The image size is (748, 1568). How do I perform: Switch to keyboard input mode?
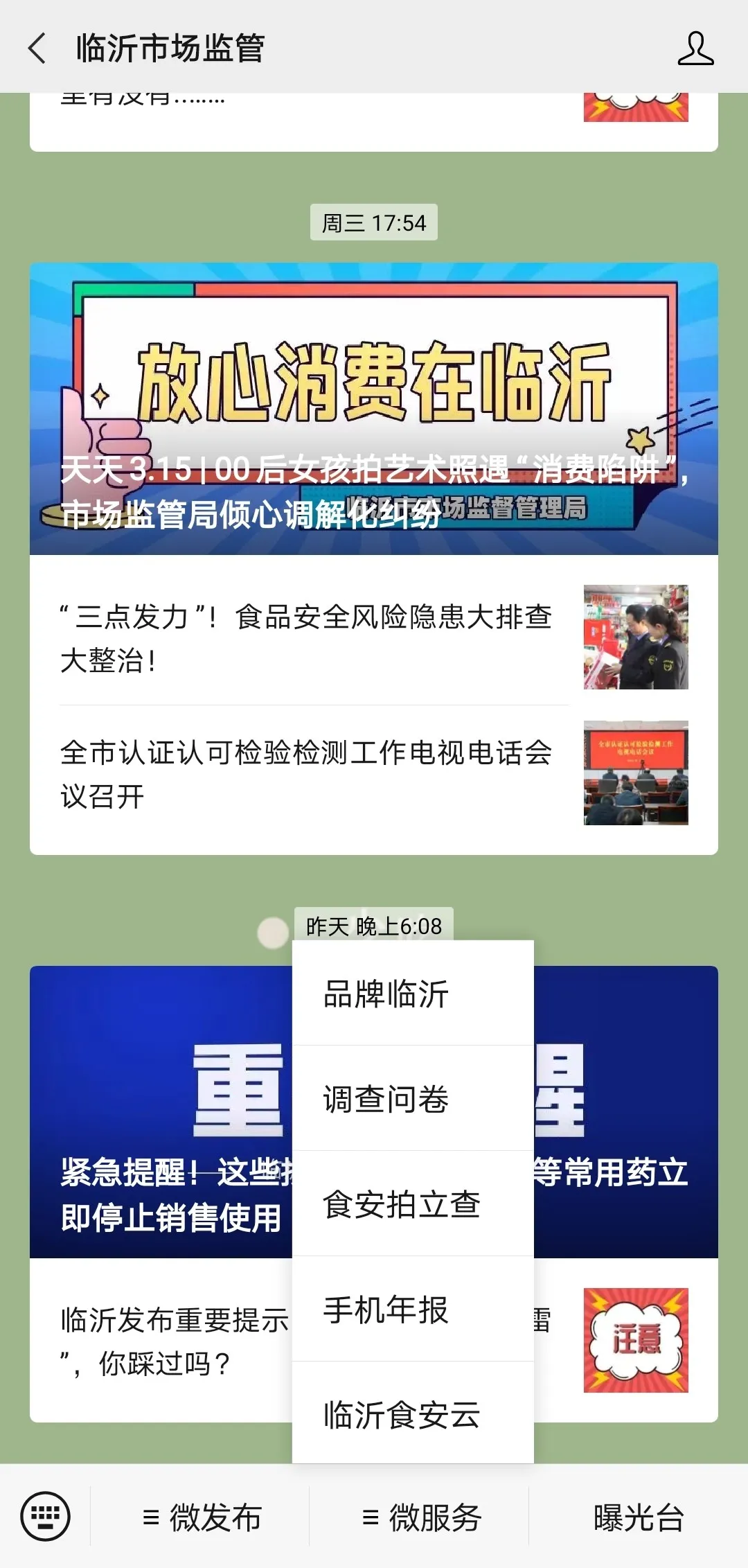46,1517
